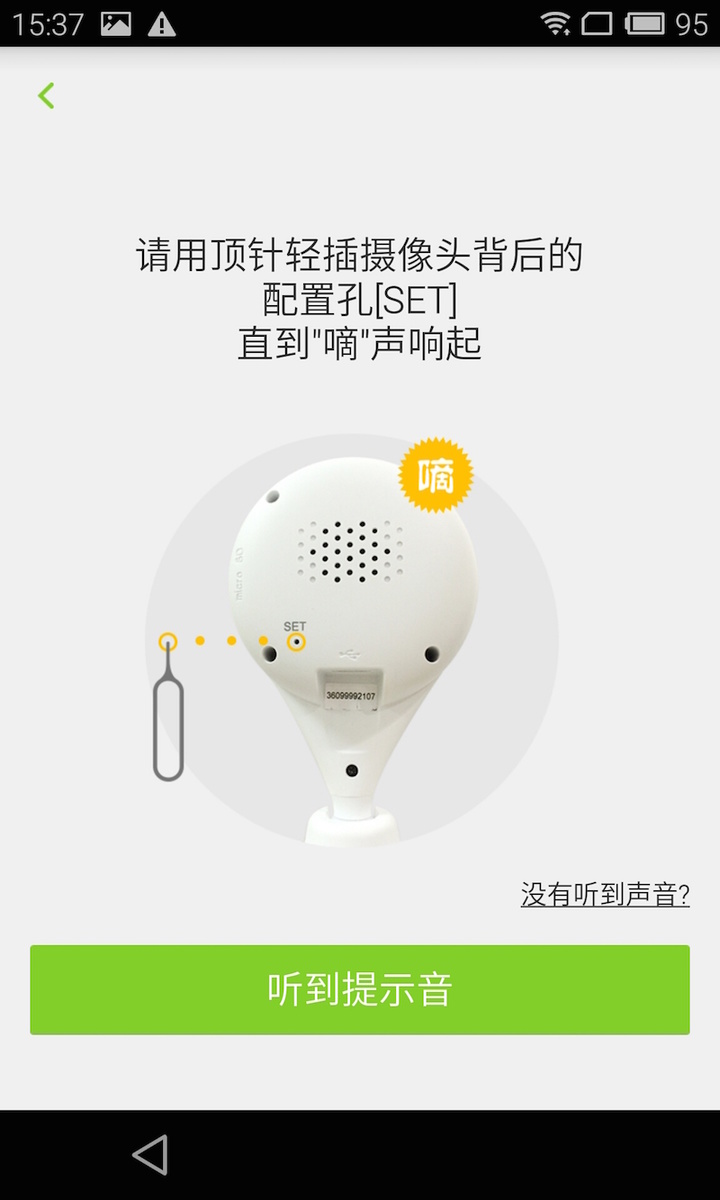Screen dimensions: 720x1200
Task: Tap the system back navigation button
Action: coord(150,1155)
